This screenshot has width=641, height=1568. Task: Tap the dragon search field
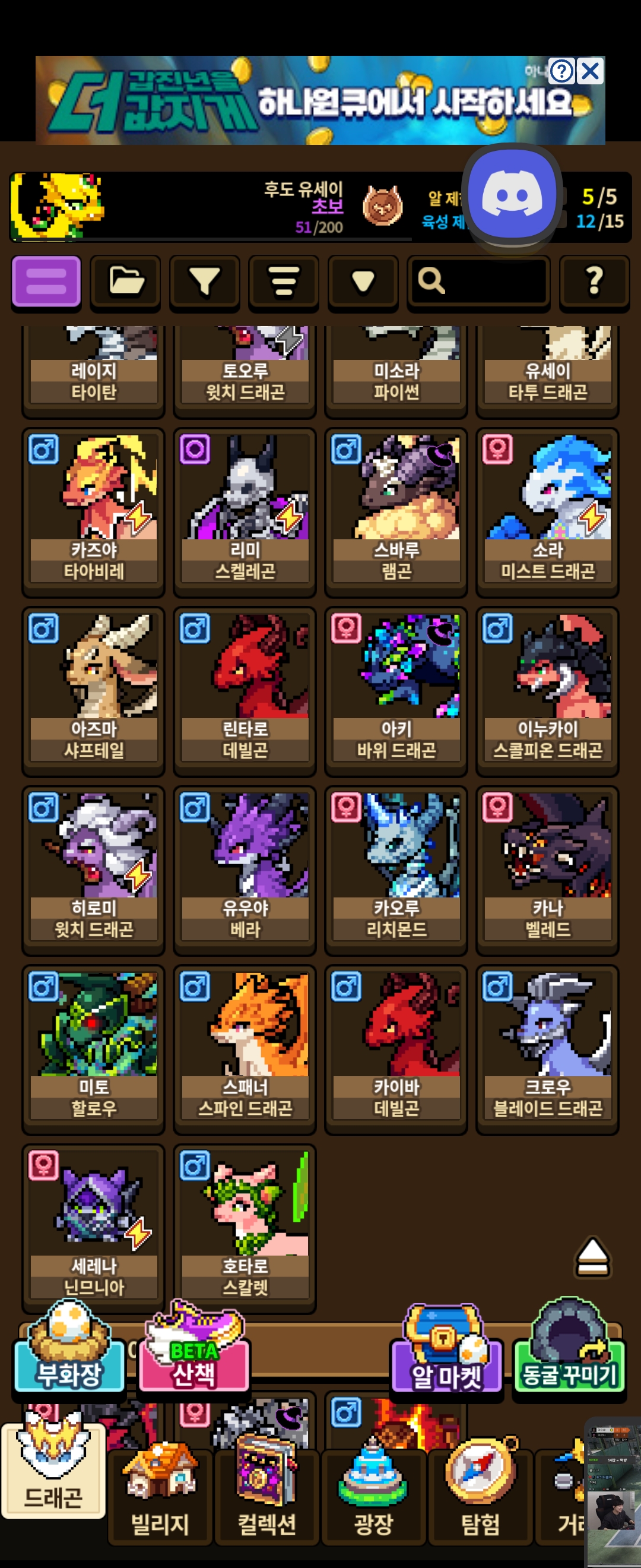(x=478, y=281)
